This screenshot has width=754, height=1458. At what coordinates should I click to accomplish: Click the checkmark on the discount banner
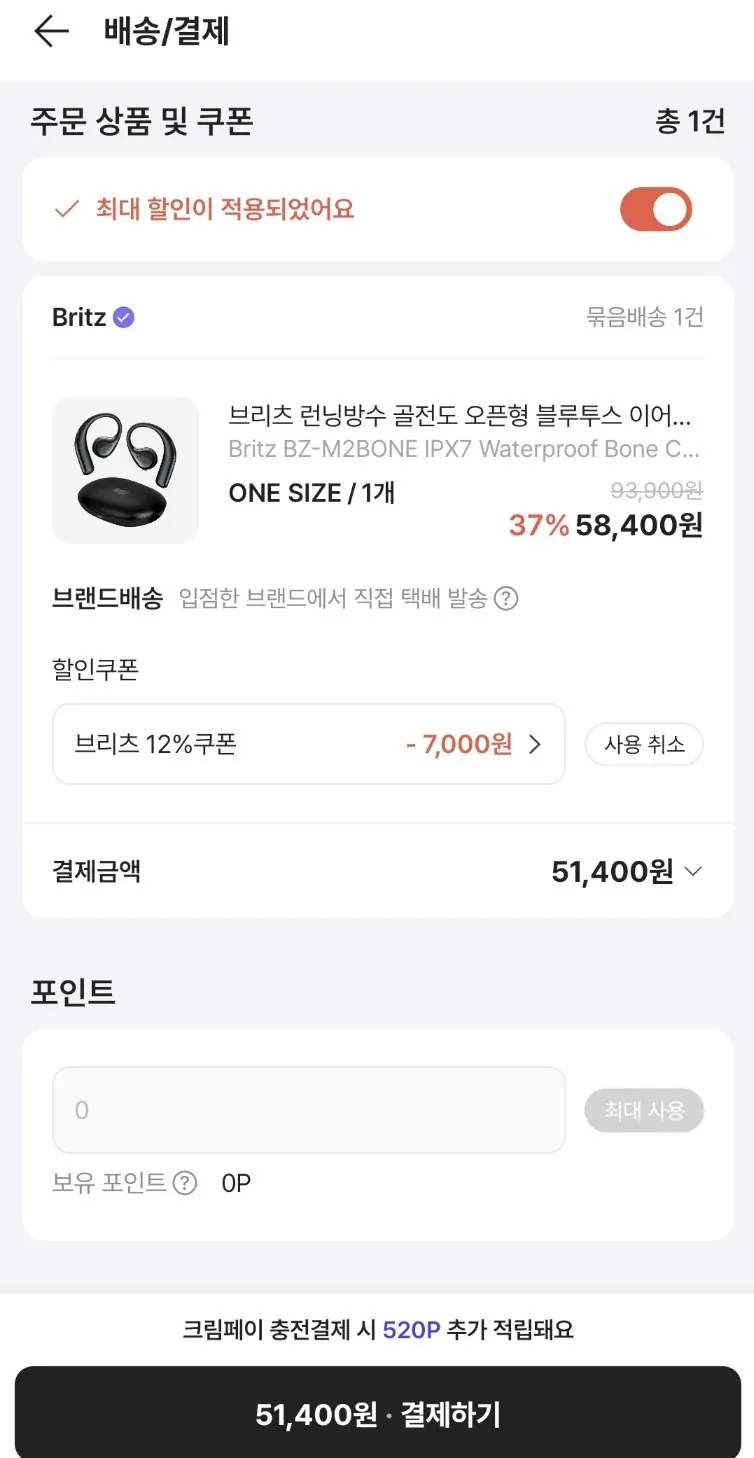(x=65, y=208)
